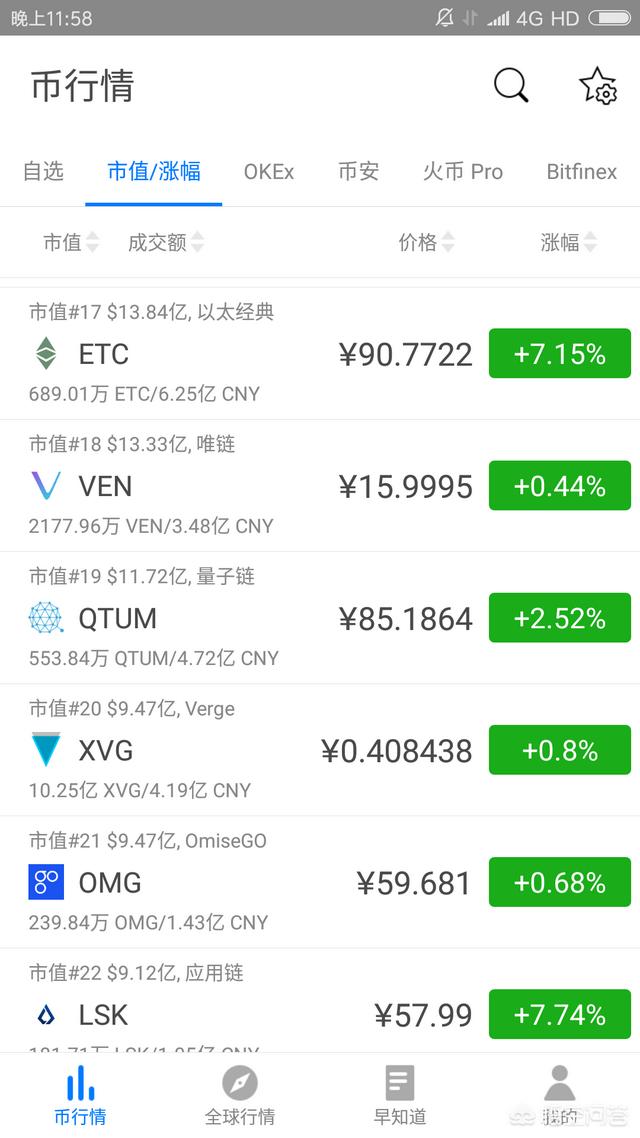
Task: Open the VEN coin row
Action: (x=250, y=486)
